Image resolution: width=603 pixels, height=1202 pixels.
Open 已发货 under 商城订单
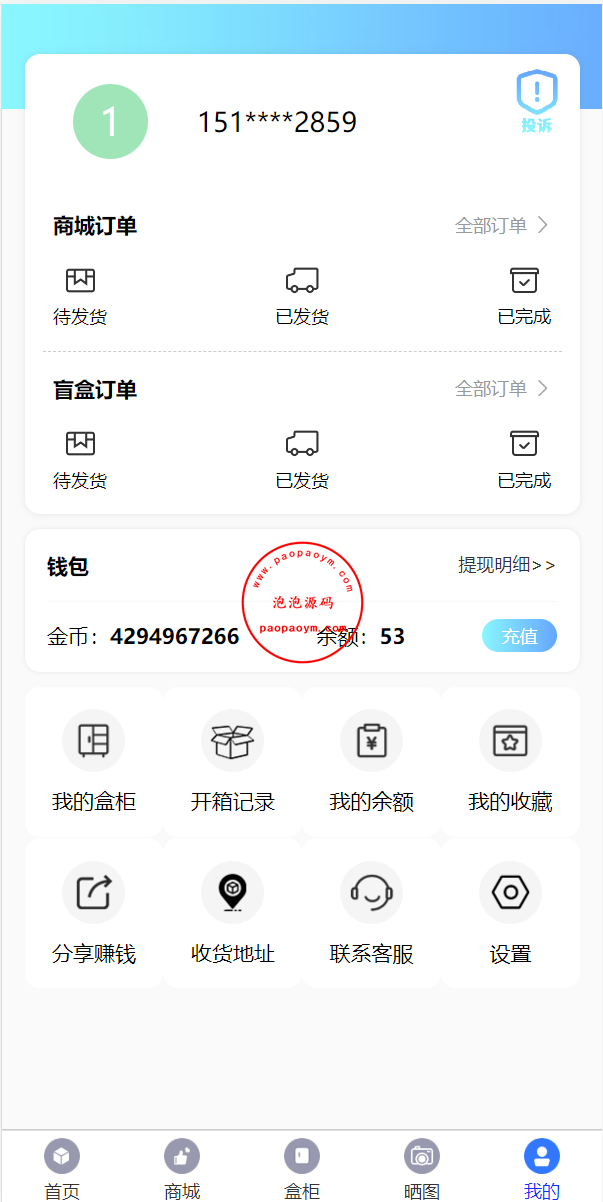click(x=302, y=297)
